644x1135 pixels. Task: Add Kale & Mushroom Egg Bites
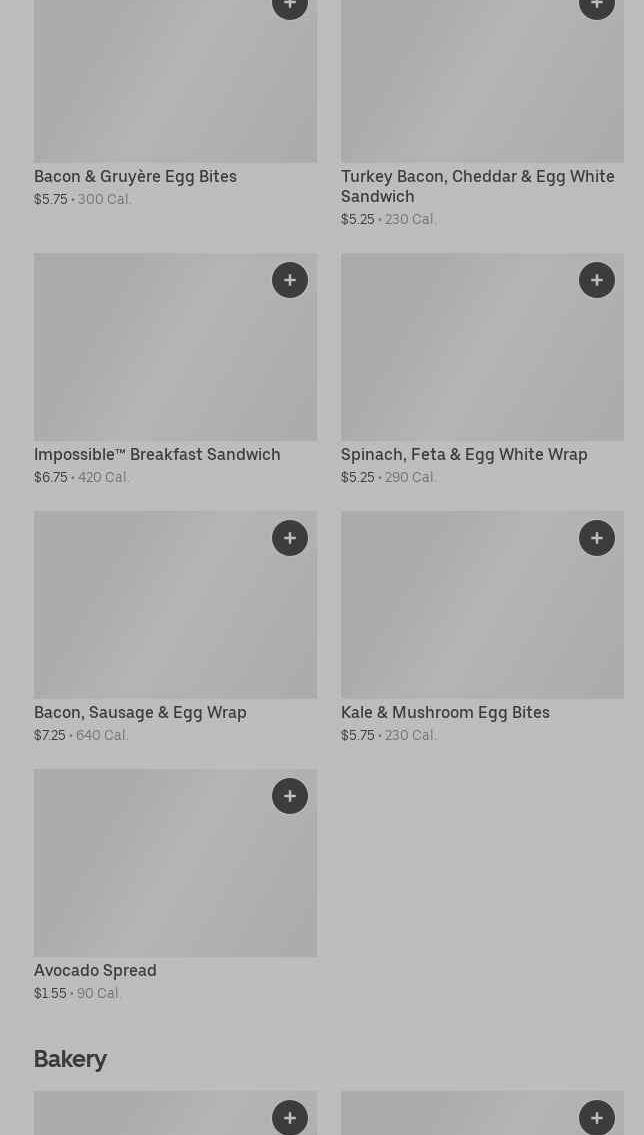pos(597,538)
